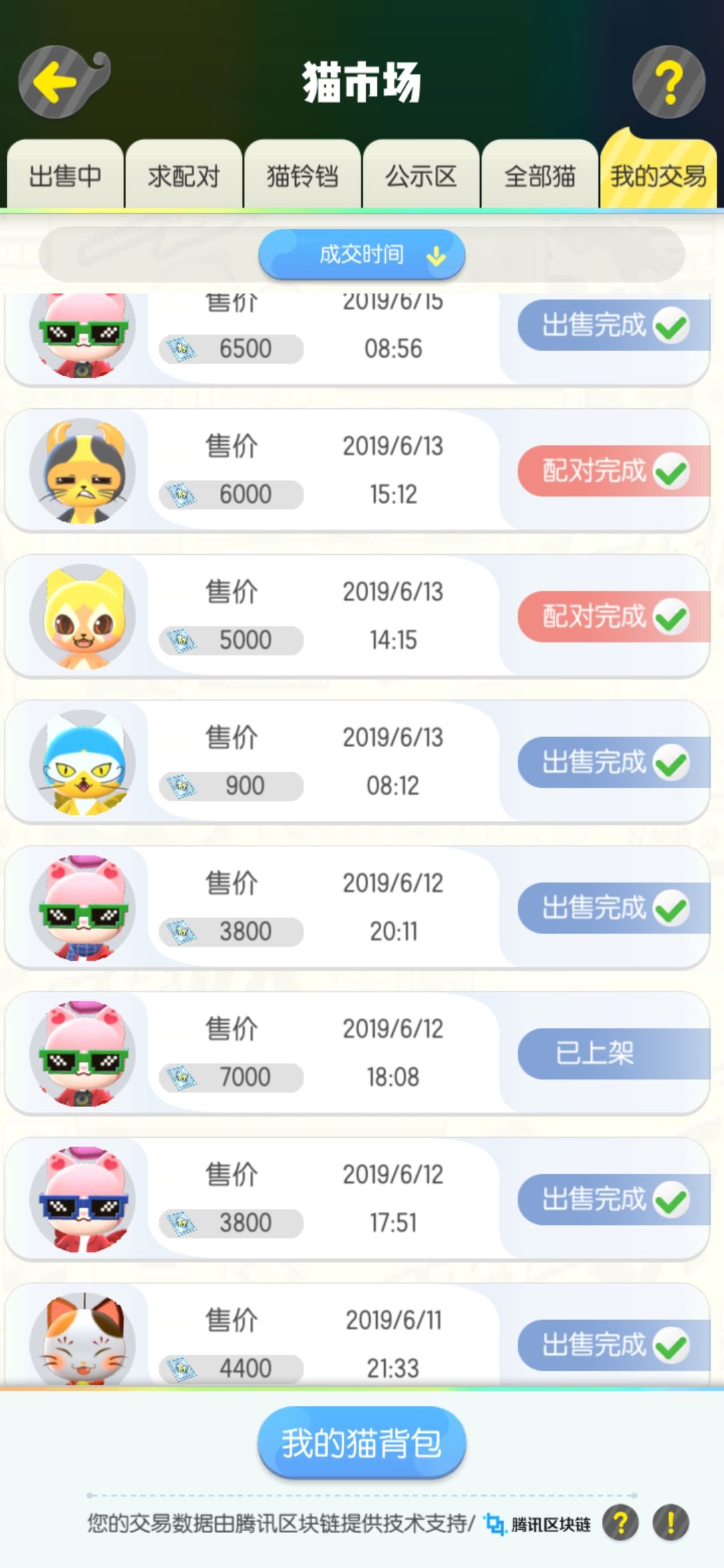Click the ticket icon next to the 900 price
The image size is (724, 1568).
[x=181, y=784]
